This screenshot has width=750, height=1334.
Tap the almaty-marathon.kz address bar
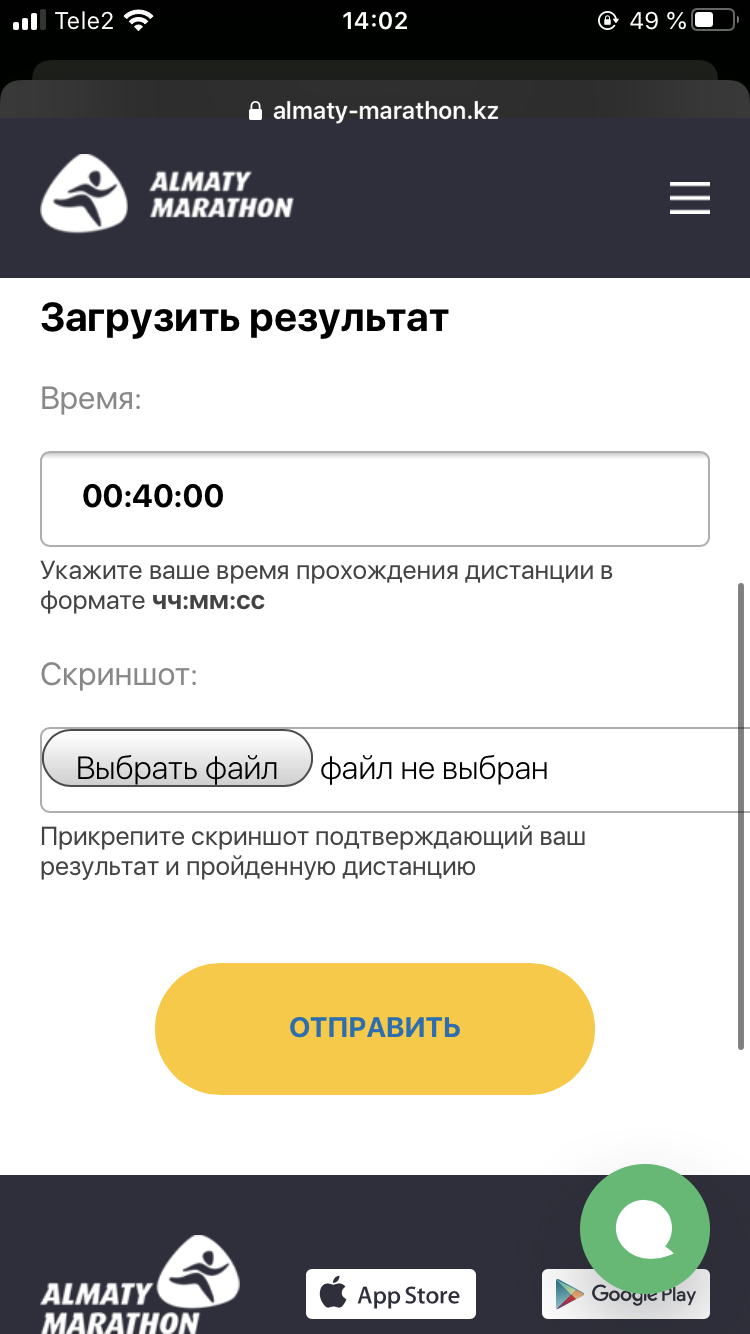[x=374, y=111]
